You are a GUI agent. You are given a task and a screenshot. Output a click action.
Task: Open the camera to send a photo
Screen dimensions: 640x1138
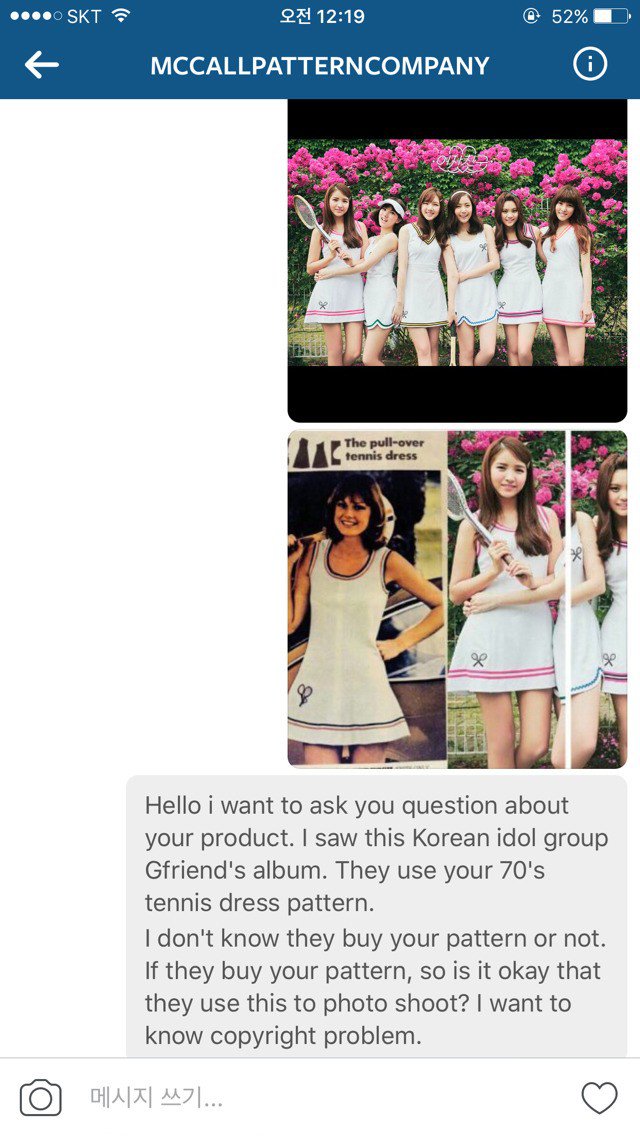tap(41, 1098)
